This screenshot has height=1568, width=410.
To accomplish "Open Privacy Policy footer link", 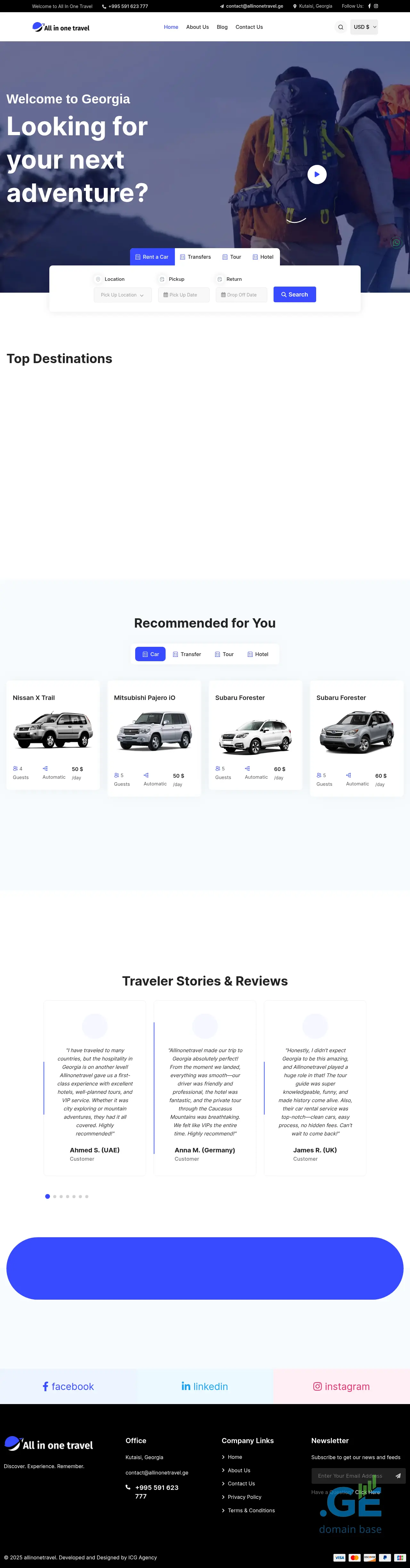I will [244, 1497].
